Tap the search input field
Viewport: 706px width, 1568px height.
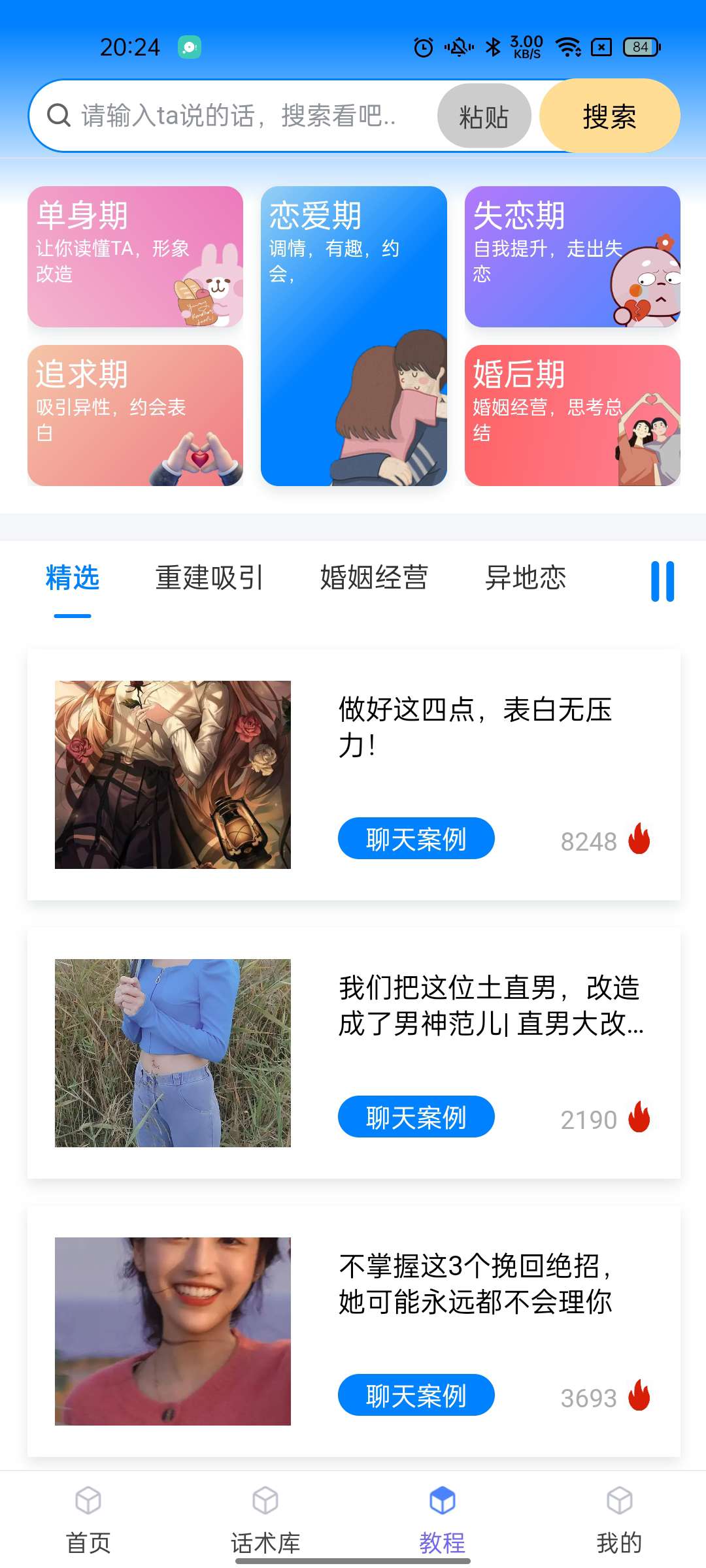pos(248,115)
